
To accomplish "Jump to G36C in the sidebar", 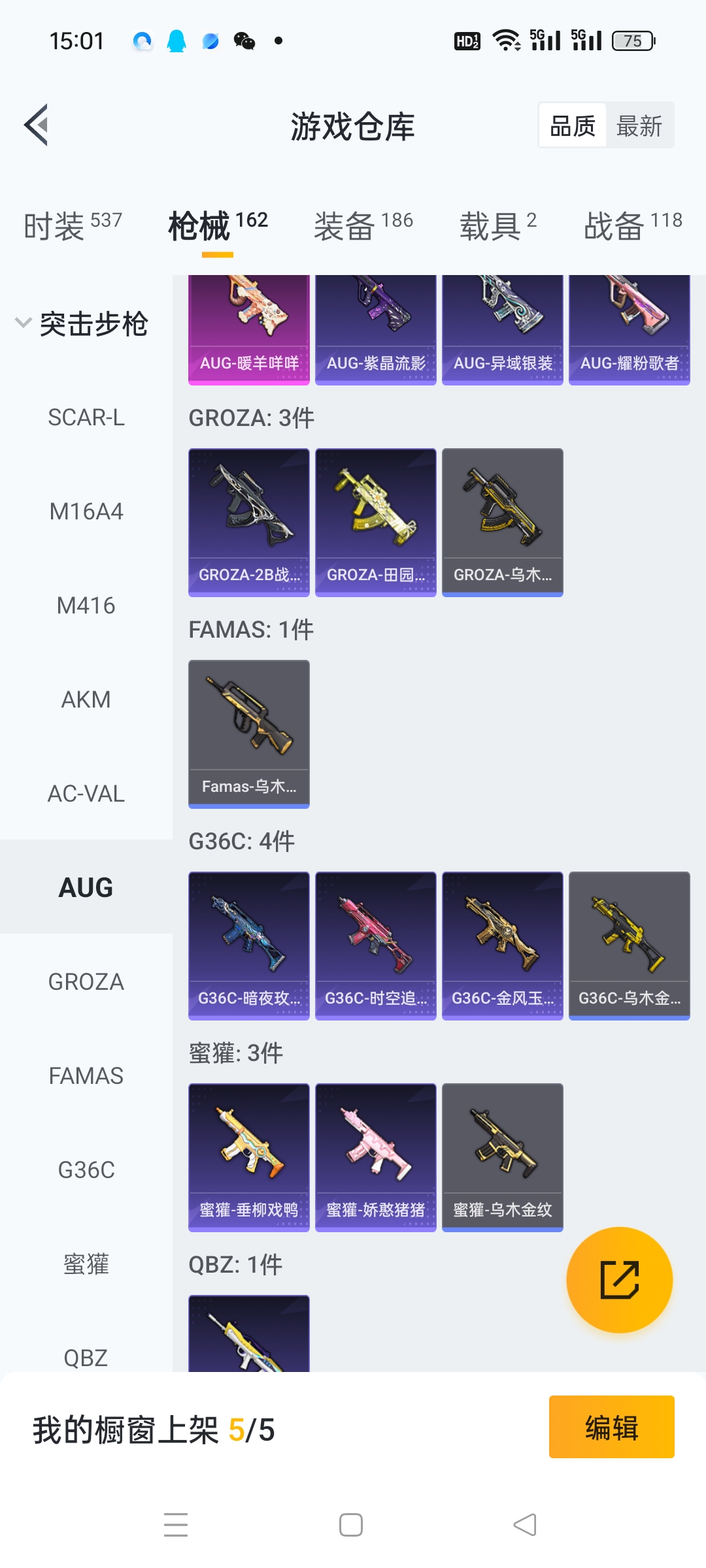I will click(86, 1170).
